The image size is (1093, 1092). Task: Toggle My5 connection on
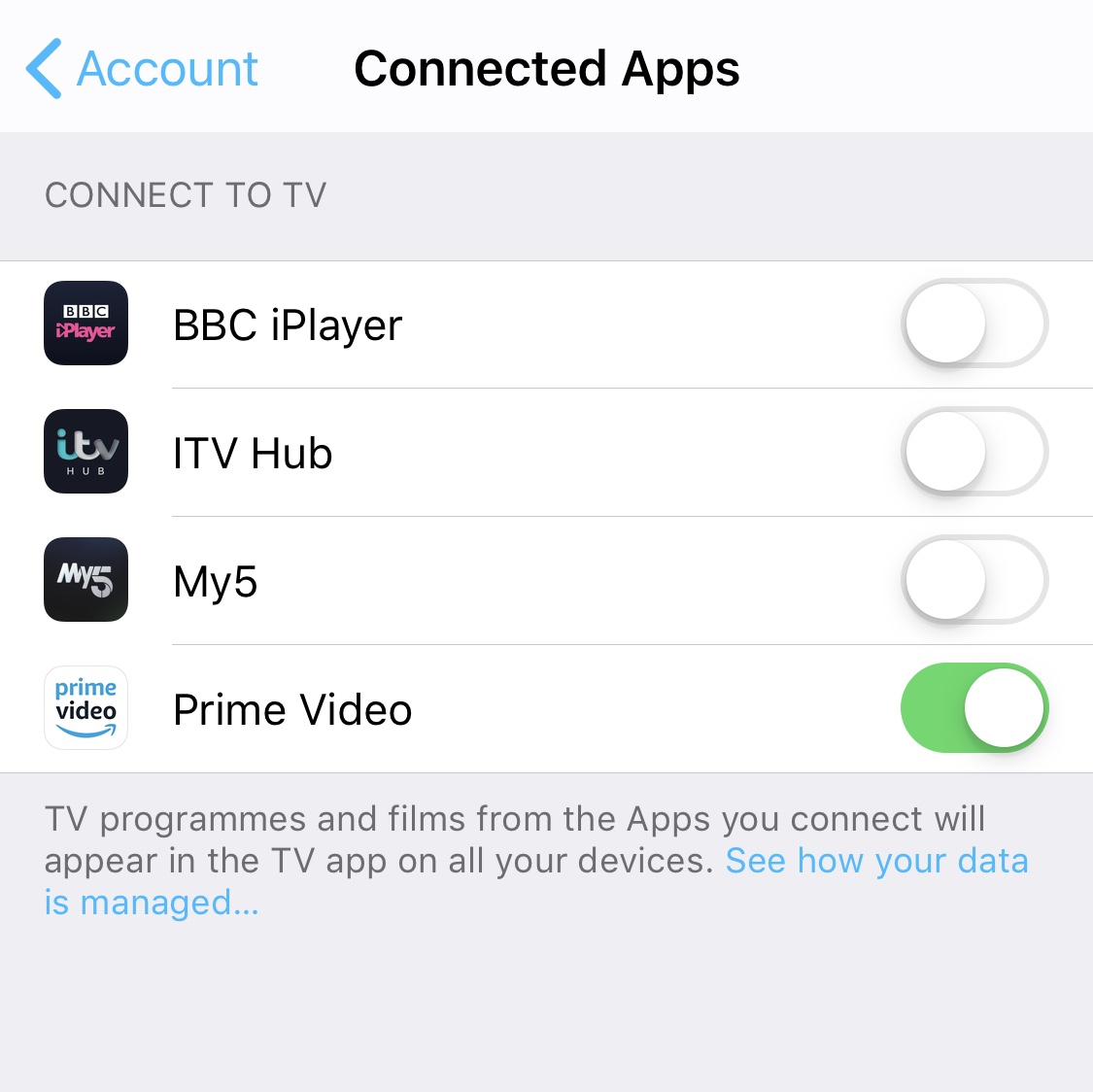pyautogui.click(x=974, y=580)
